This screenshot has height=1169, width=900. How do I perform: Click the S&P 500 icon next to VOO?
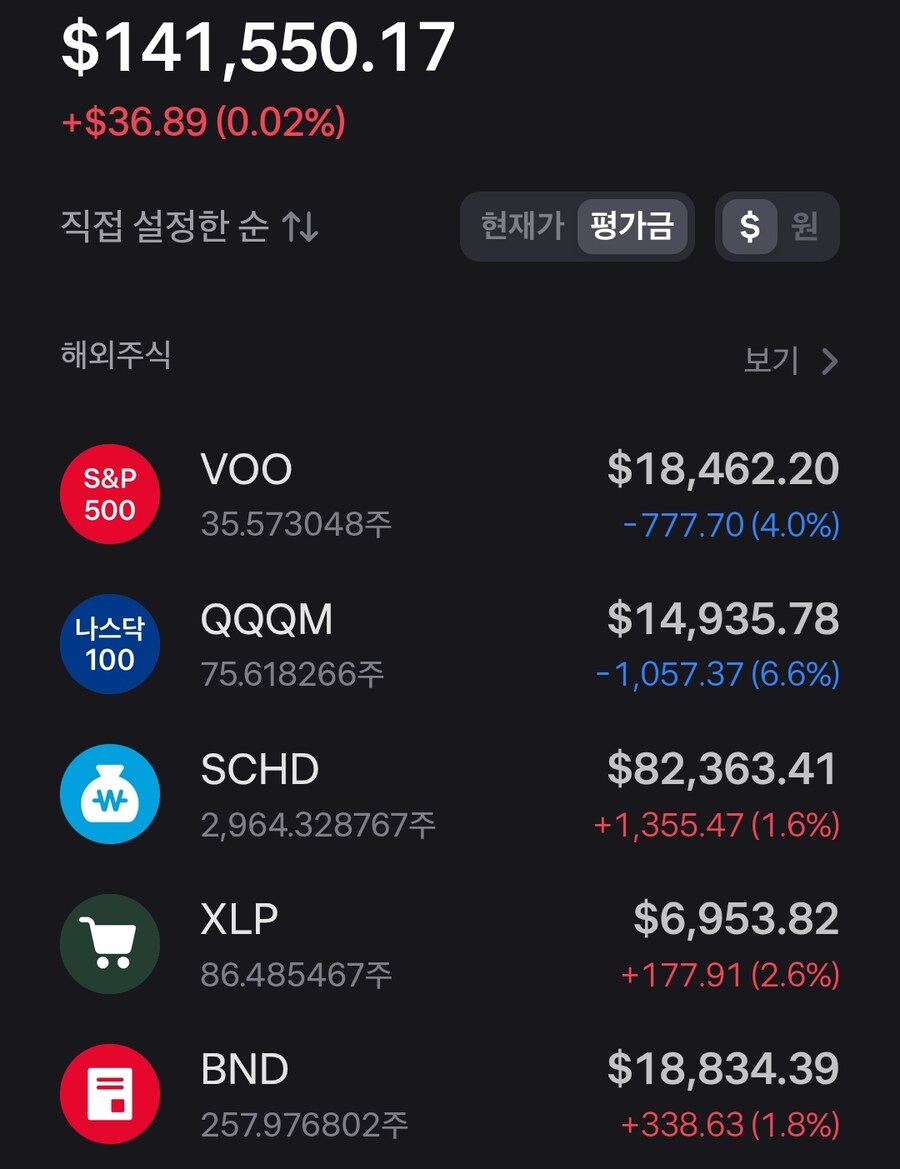(x=110, y=494)
